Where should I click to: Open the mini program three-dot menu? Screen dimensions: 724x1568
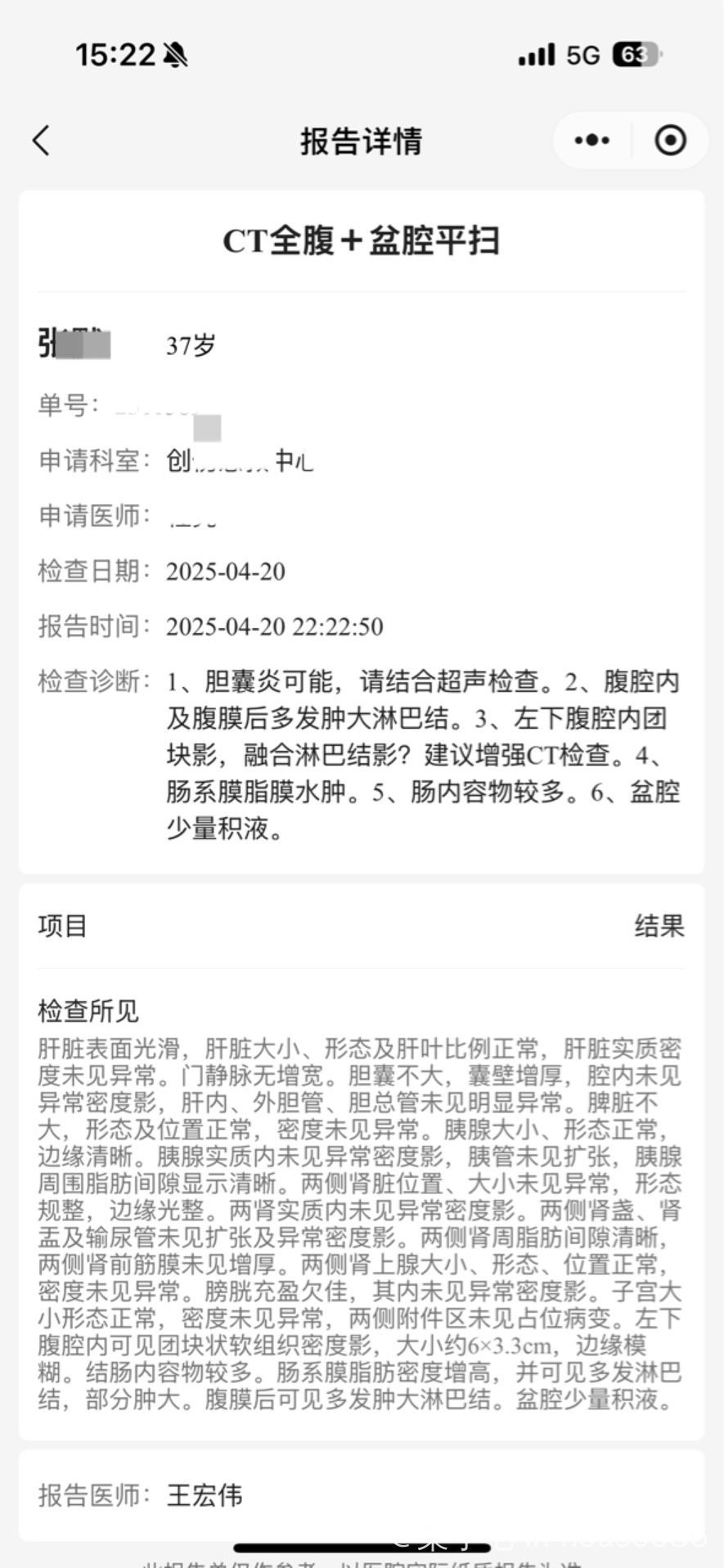pyautogui.click(x=592, y=141)
